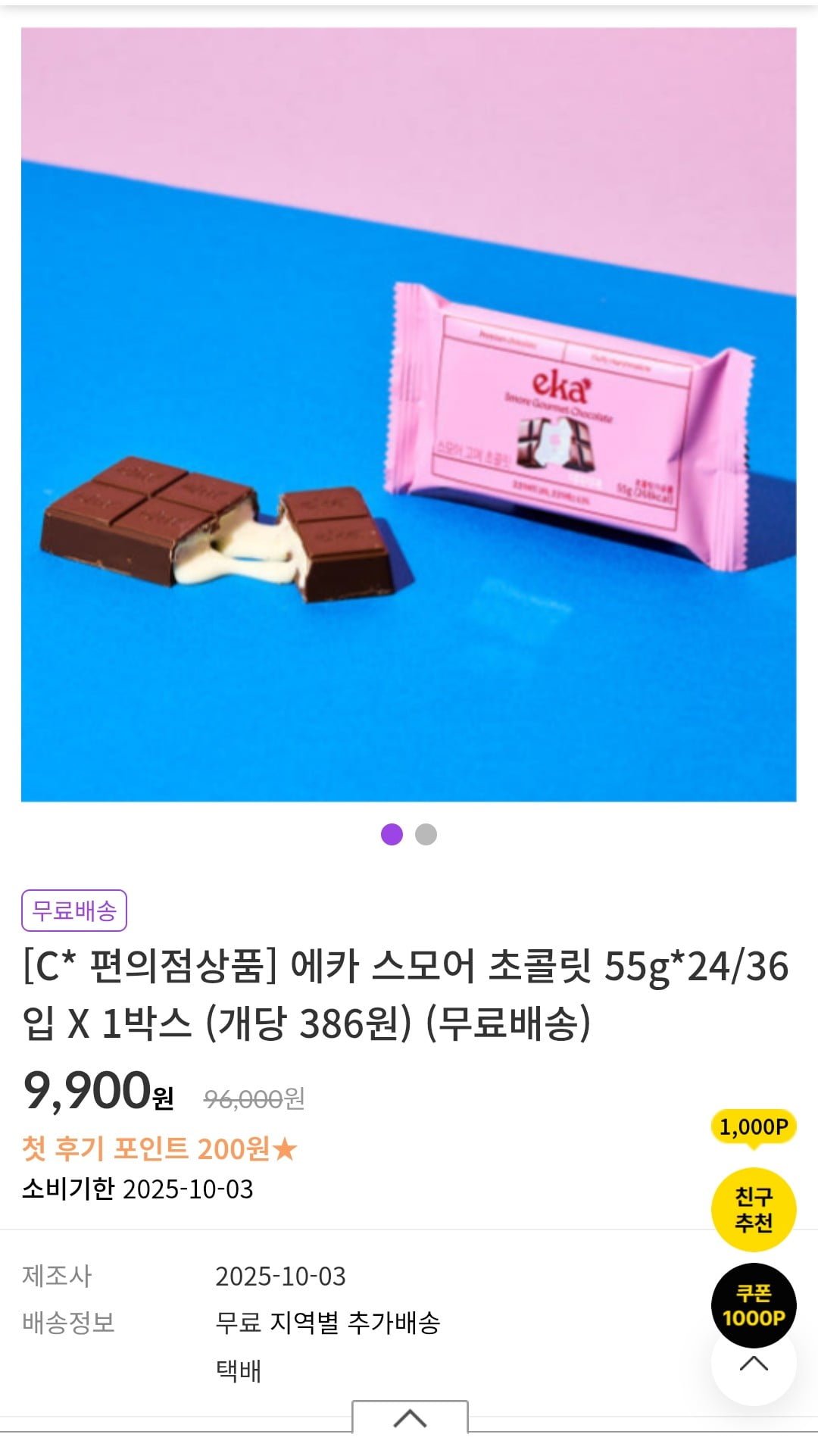Open the 쿠폰 1000P black button

pyautogui.click(x=753, y=1304)
